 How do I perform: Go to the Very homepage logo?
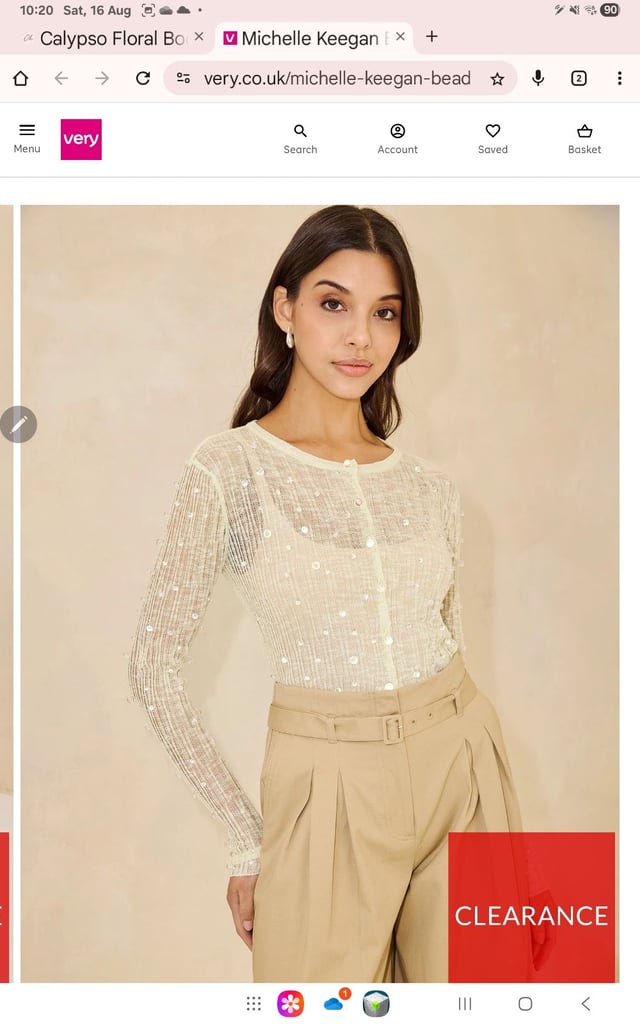[81, 139]
